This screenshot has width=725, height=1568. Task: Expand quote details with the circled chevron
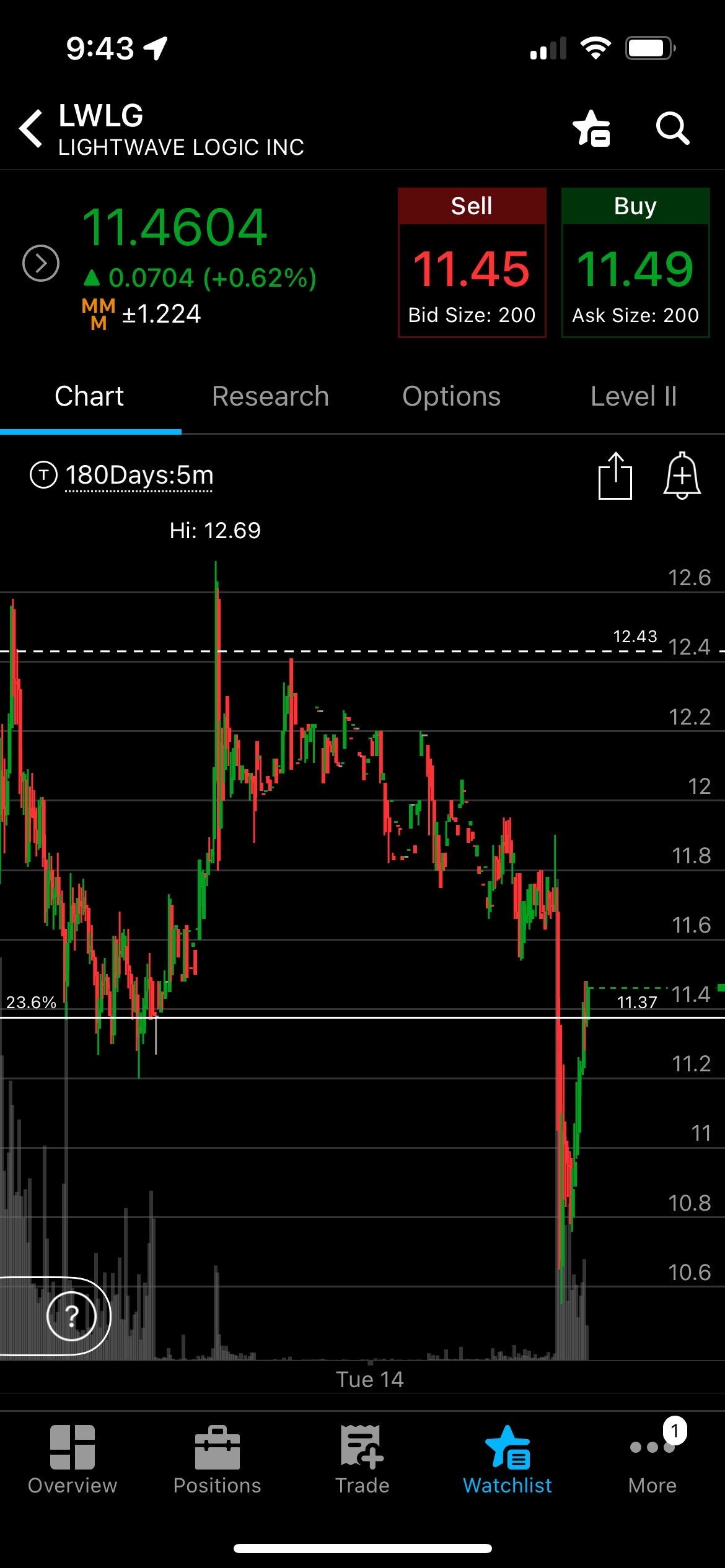[x=41, y=263]
